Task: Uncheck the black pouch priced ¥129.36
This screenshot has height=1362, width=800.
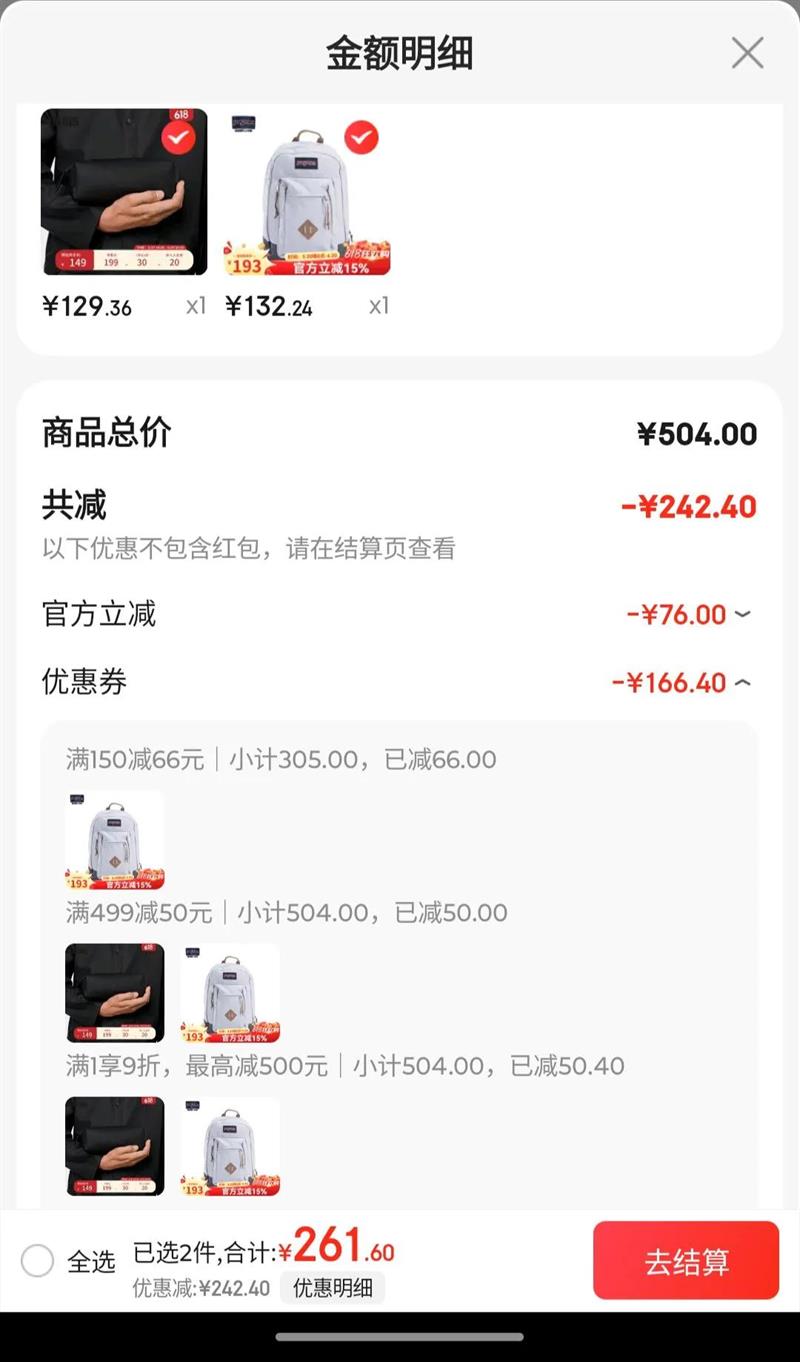Action: (x=178, y=138)
